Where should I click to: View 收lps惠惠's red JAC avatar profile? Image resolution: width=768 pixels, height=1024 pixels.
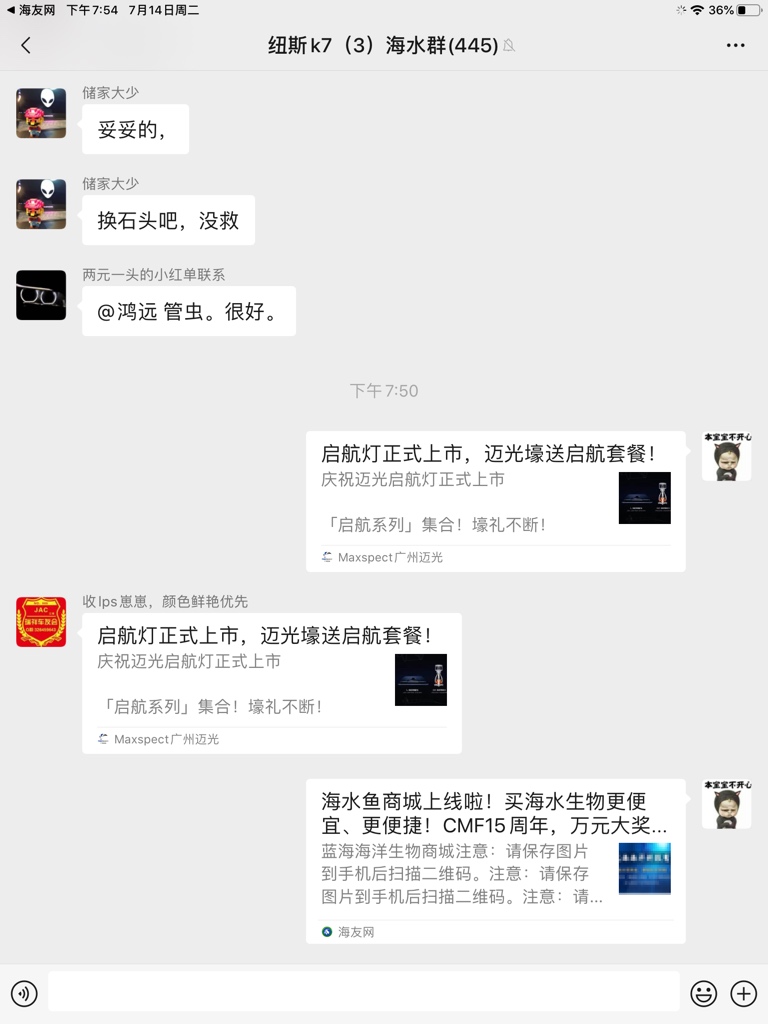[x=41, y=621]
